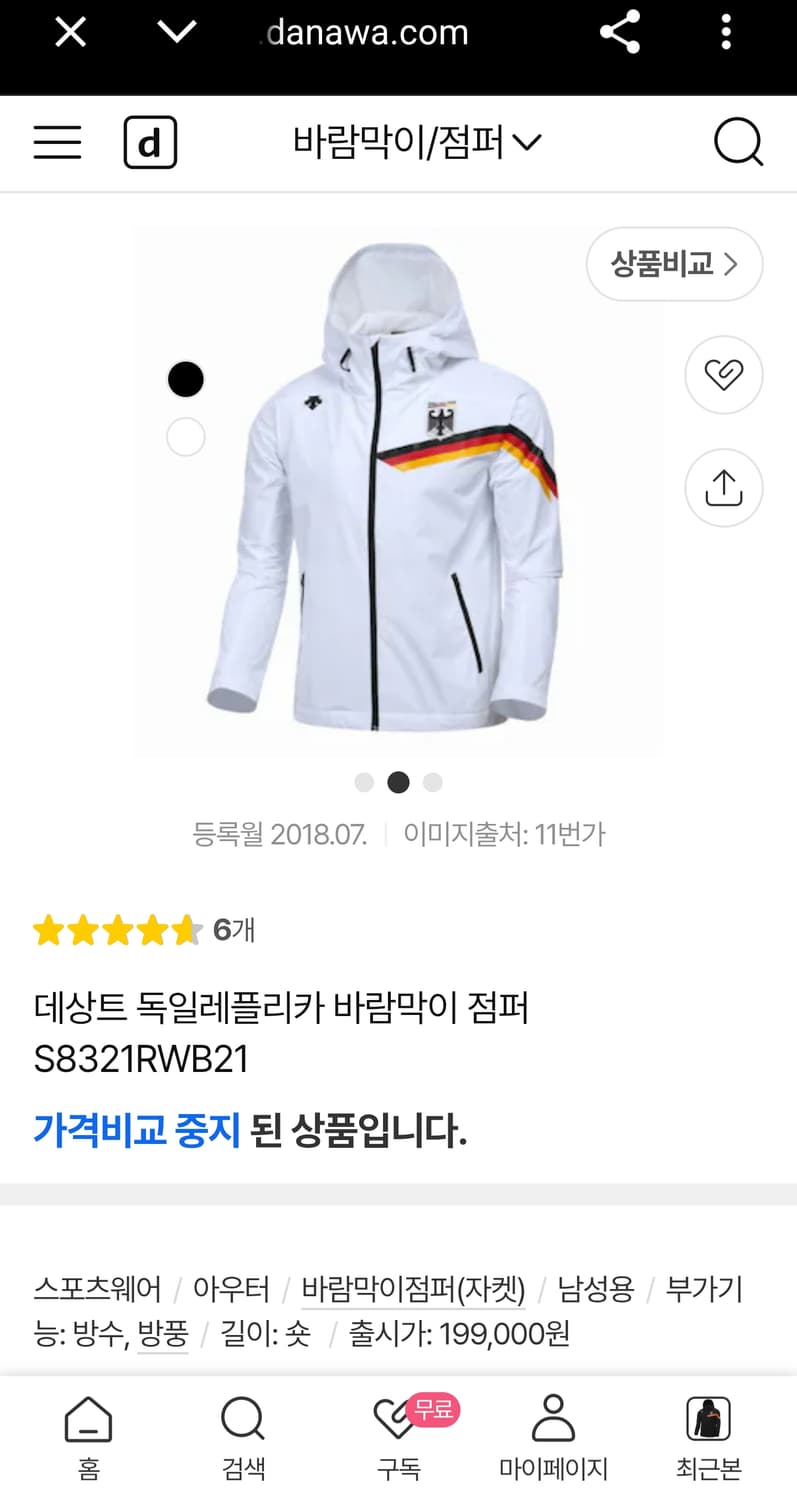Tap the first carousel indicator dot

point(364,783)
